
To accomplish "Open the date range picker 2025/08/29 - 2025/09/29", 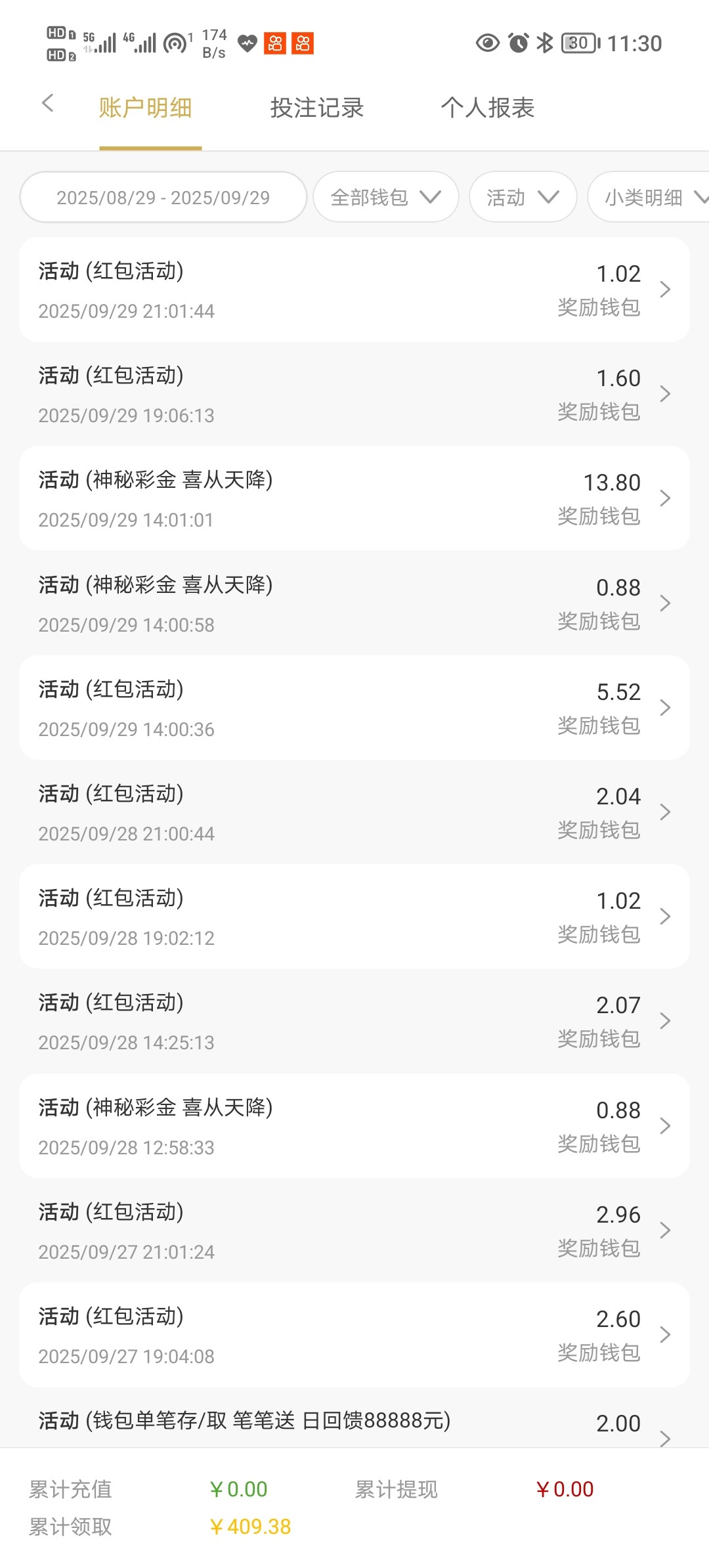I will (x=163, y=198).
